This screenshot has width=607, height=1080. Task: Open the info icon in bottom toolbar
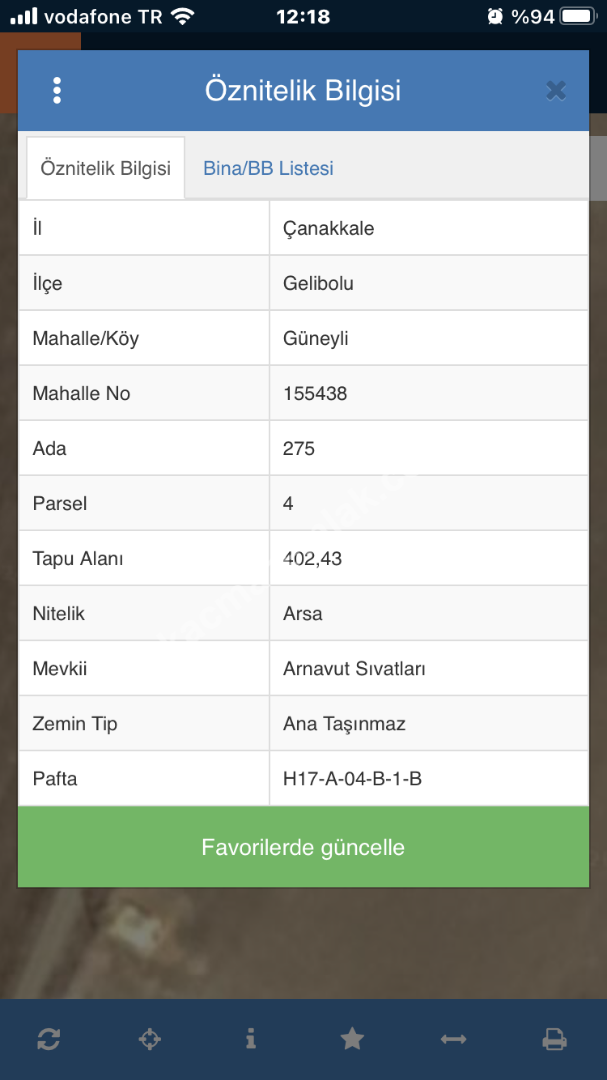[x=250, y=1039]
